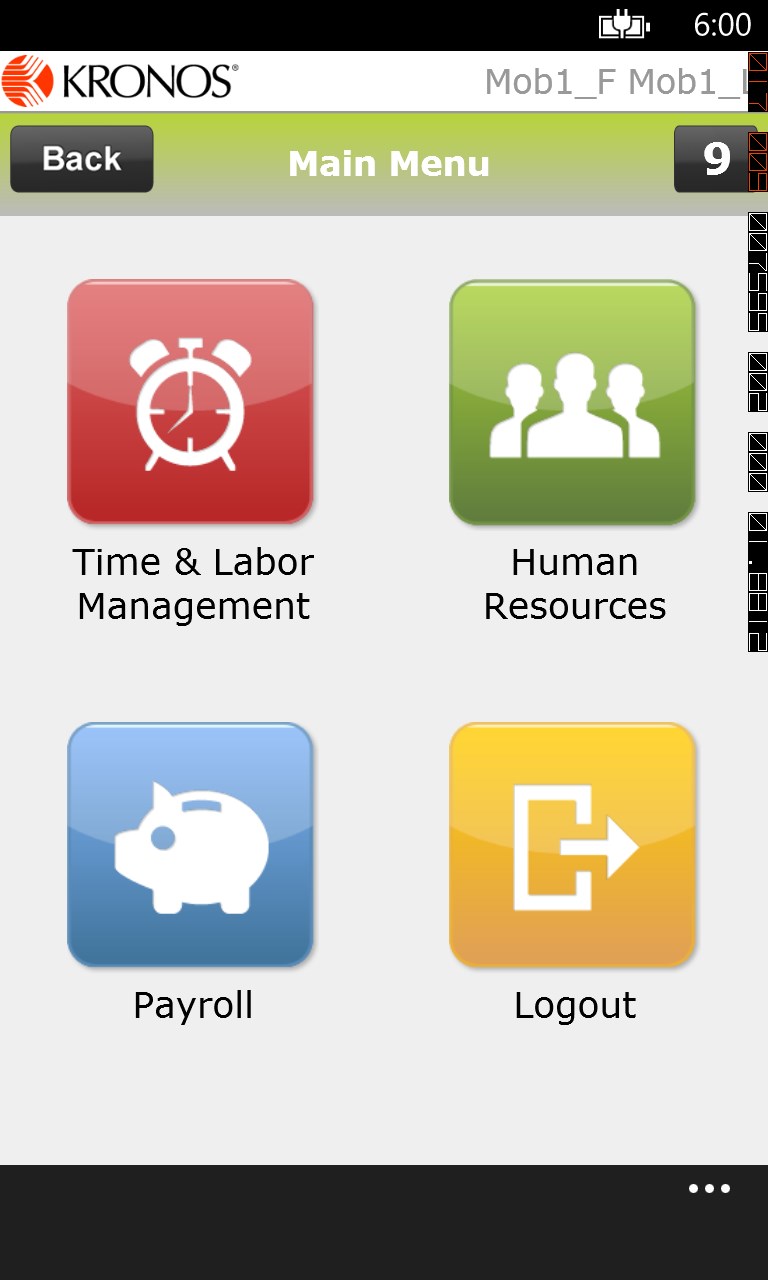Expand the app bar ellipsis menu
Screen dimensions: 768x1280
tap(709, 1189)
